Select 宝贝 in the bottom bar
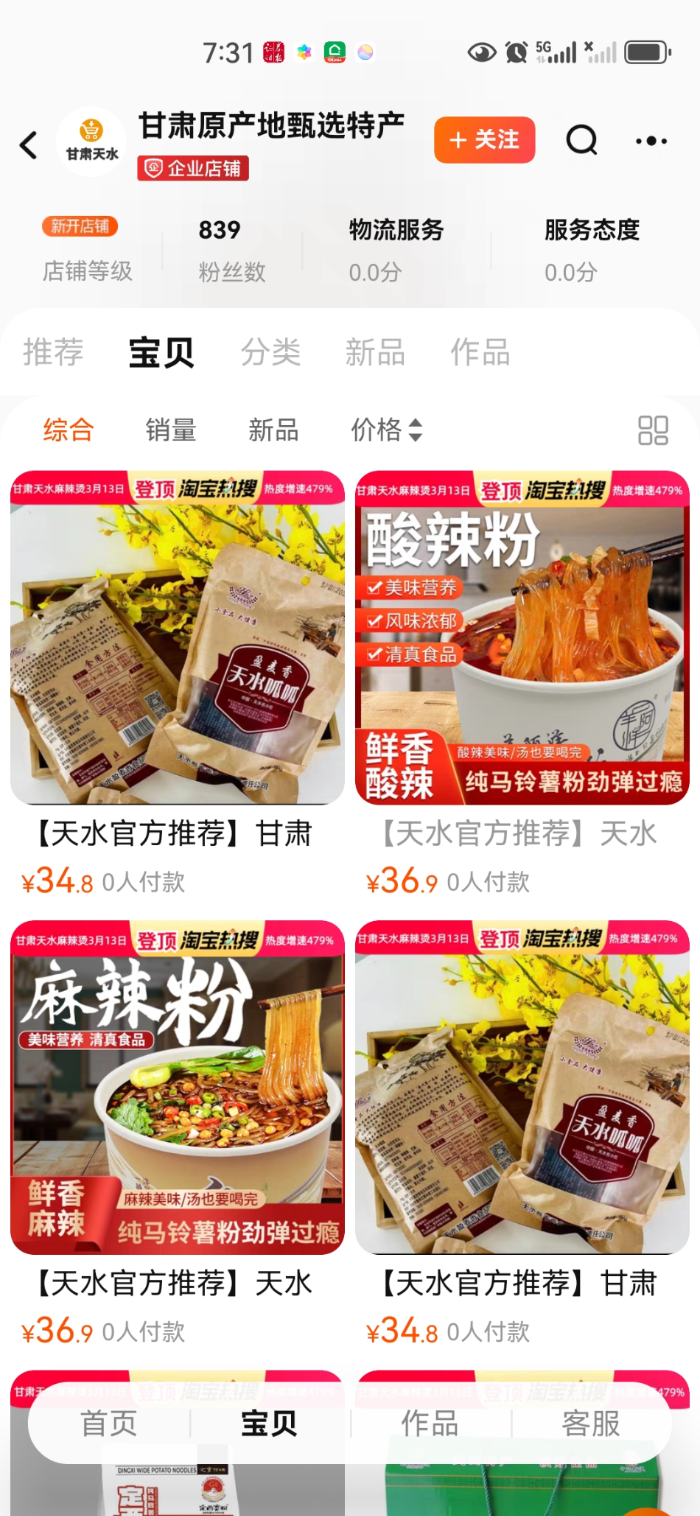The height and width of the screenshot is (1516, 700). tap(269, 1423)
